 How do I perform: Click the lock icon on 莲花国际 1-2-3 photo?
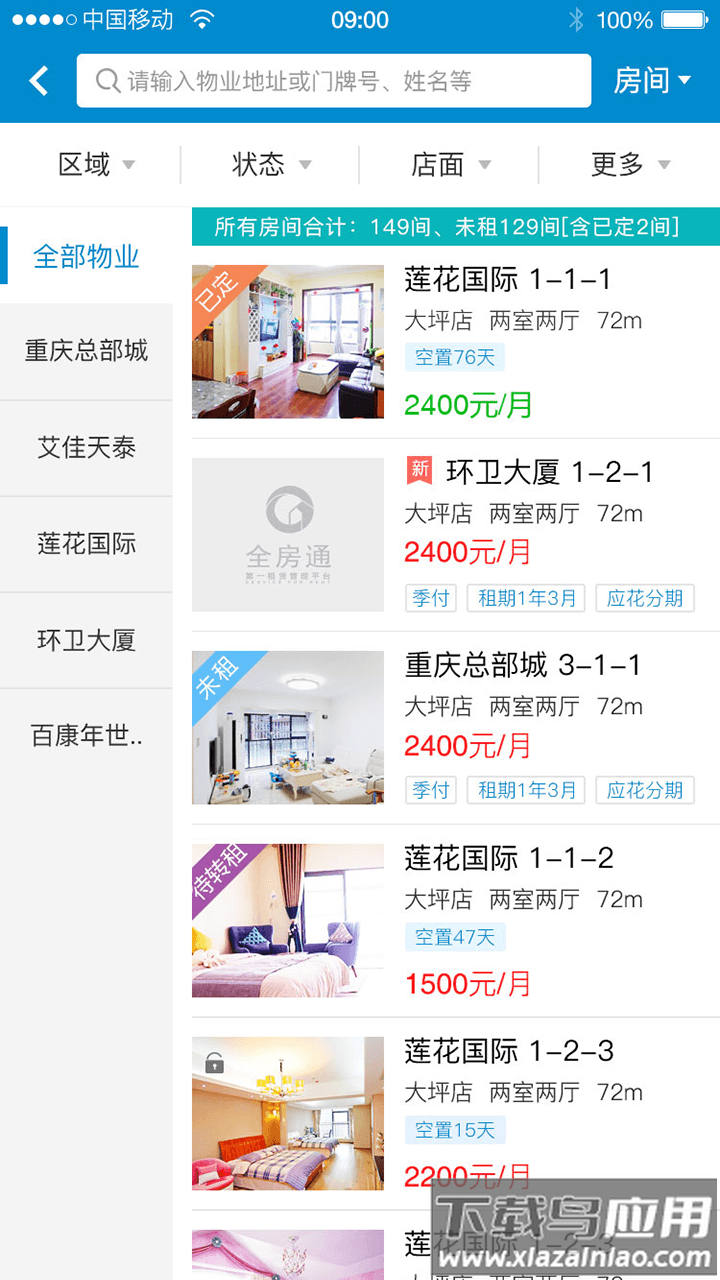tap(212, 1063)
